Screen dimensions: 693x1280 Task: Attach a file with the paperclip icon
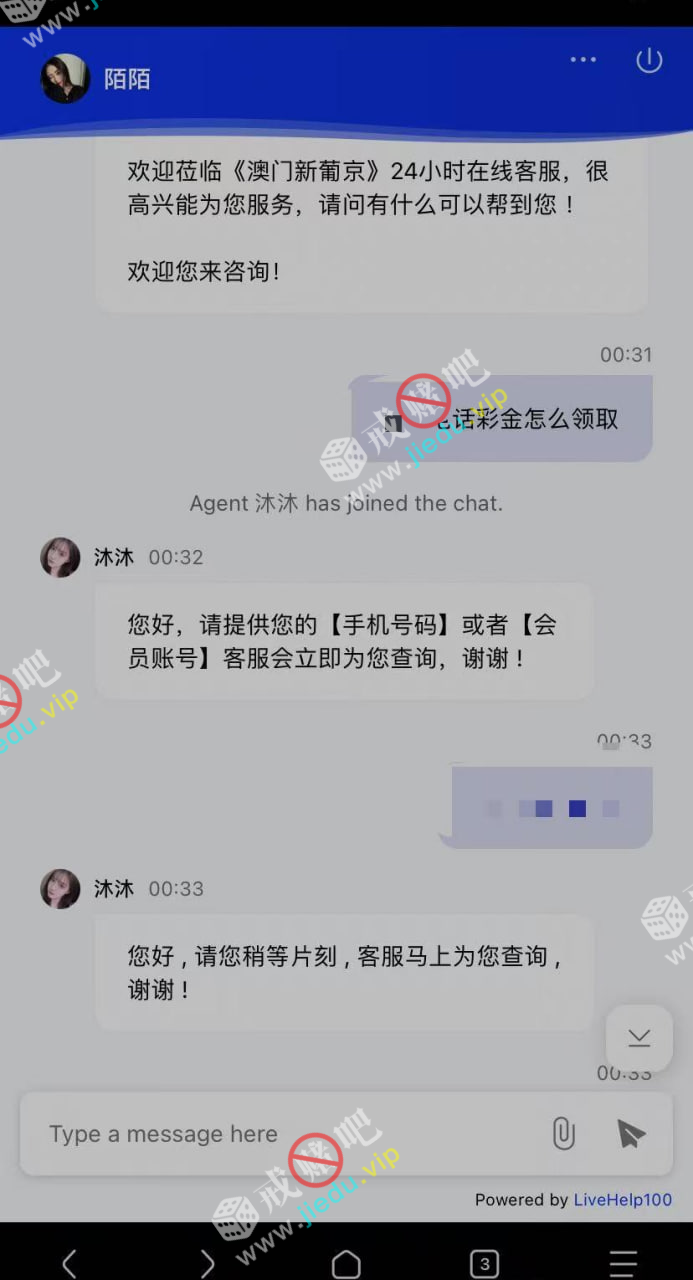[x=564, y=1134]
